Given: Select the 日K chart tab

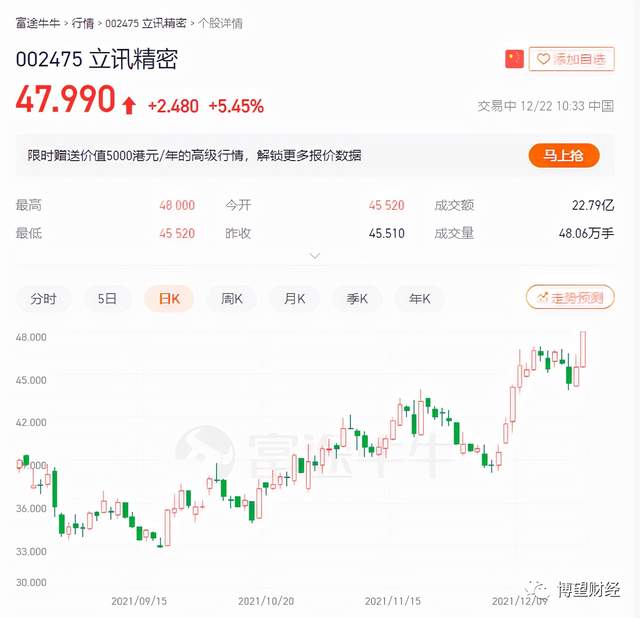Looking at the screenshot, I should 167,298.
